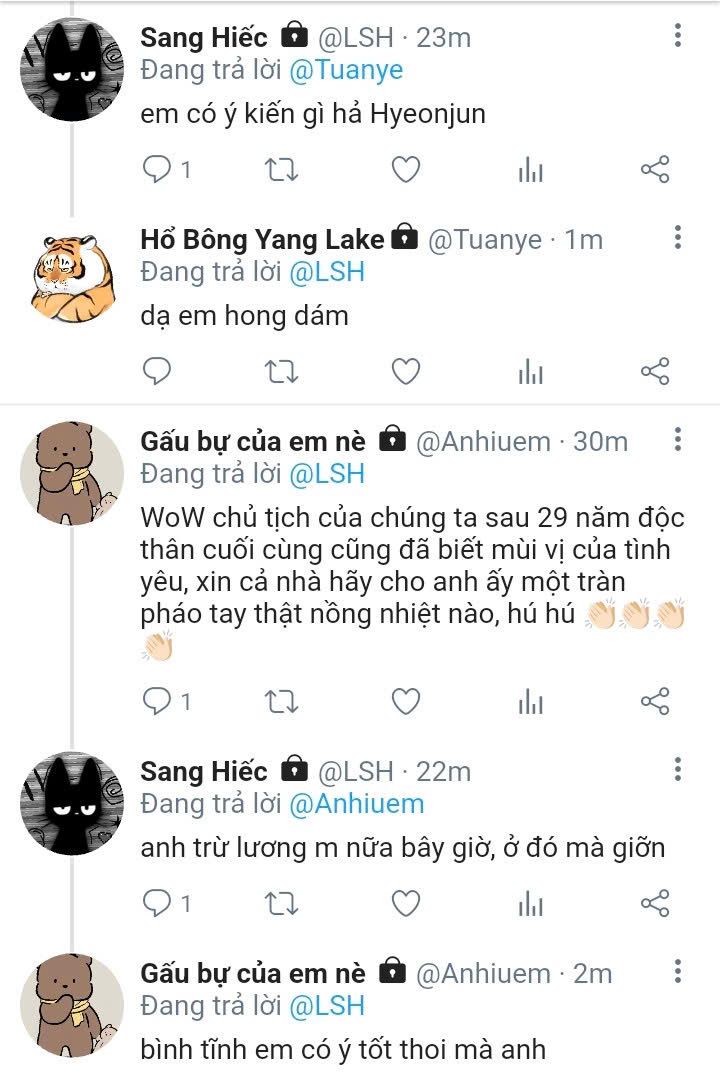The width and height of the screenshot is (720, 1080).
Task: Open @Anhiuem mention in Sang Hiếc's reply
Action: tap(356, 803)
